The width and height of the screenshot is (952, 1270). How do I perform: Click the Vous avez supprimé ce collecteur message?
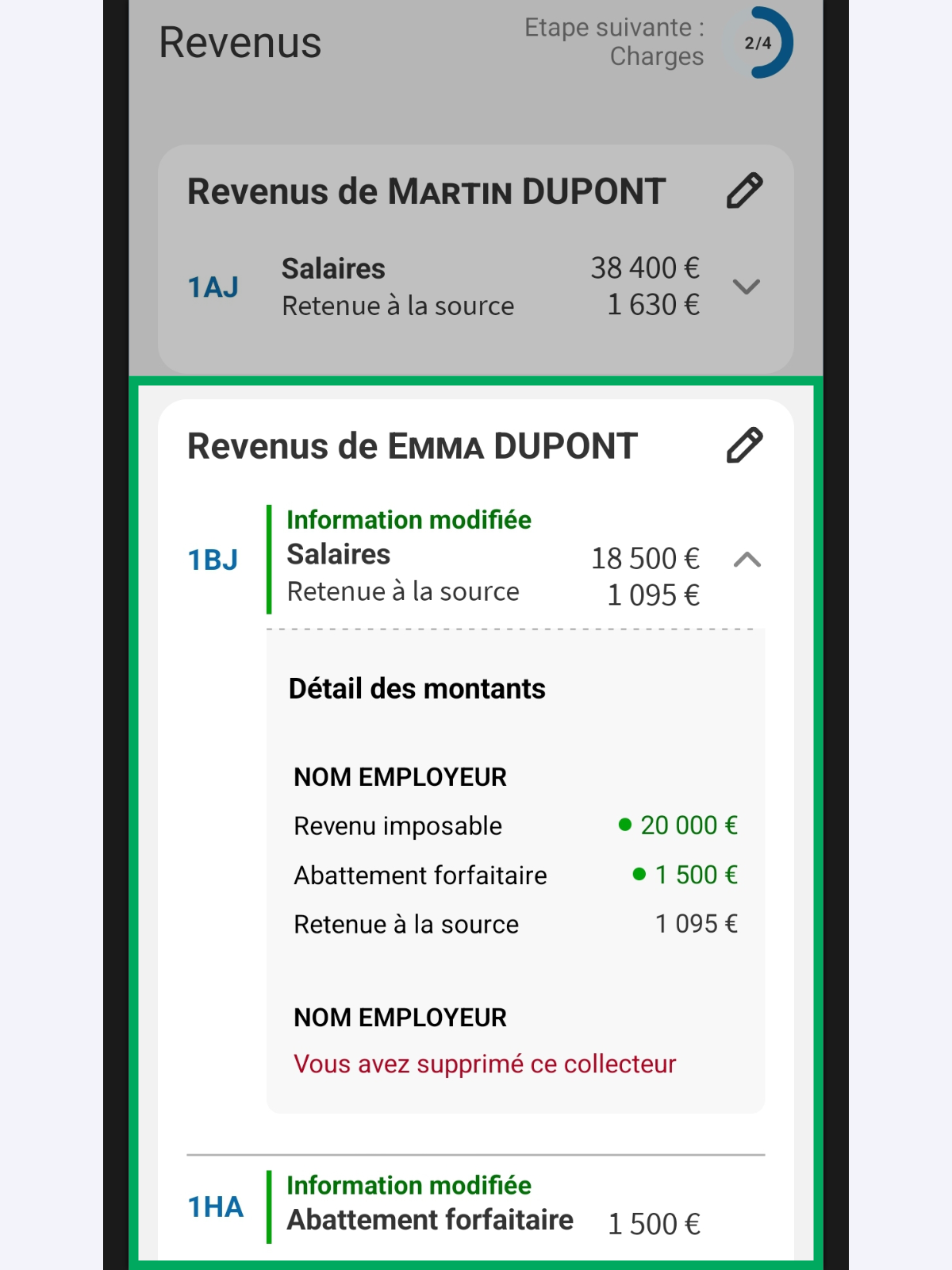(483, 1063)
